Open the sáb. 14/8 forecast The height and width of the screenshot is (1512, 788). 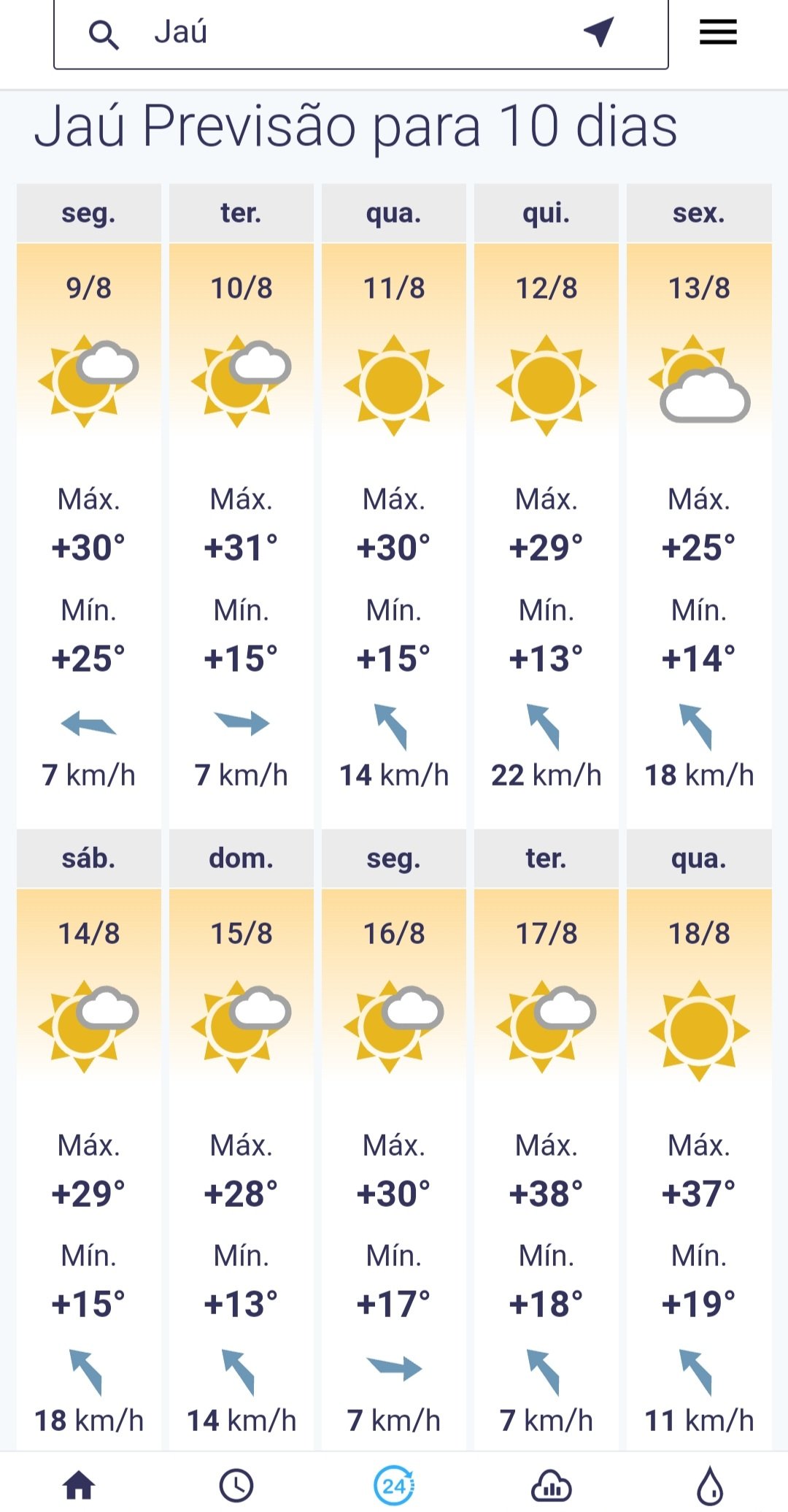click(x=89, y=1139)
